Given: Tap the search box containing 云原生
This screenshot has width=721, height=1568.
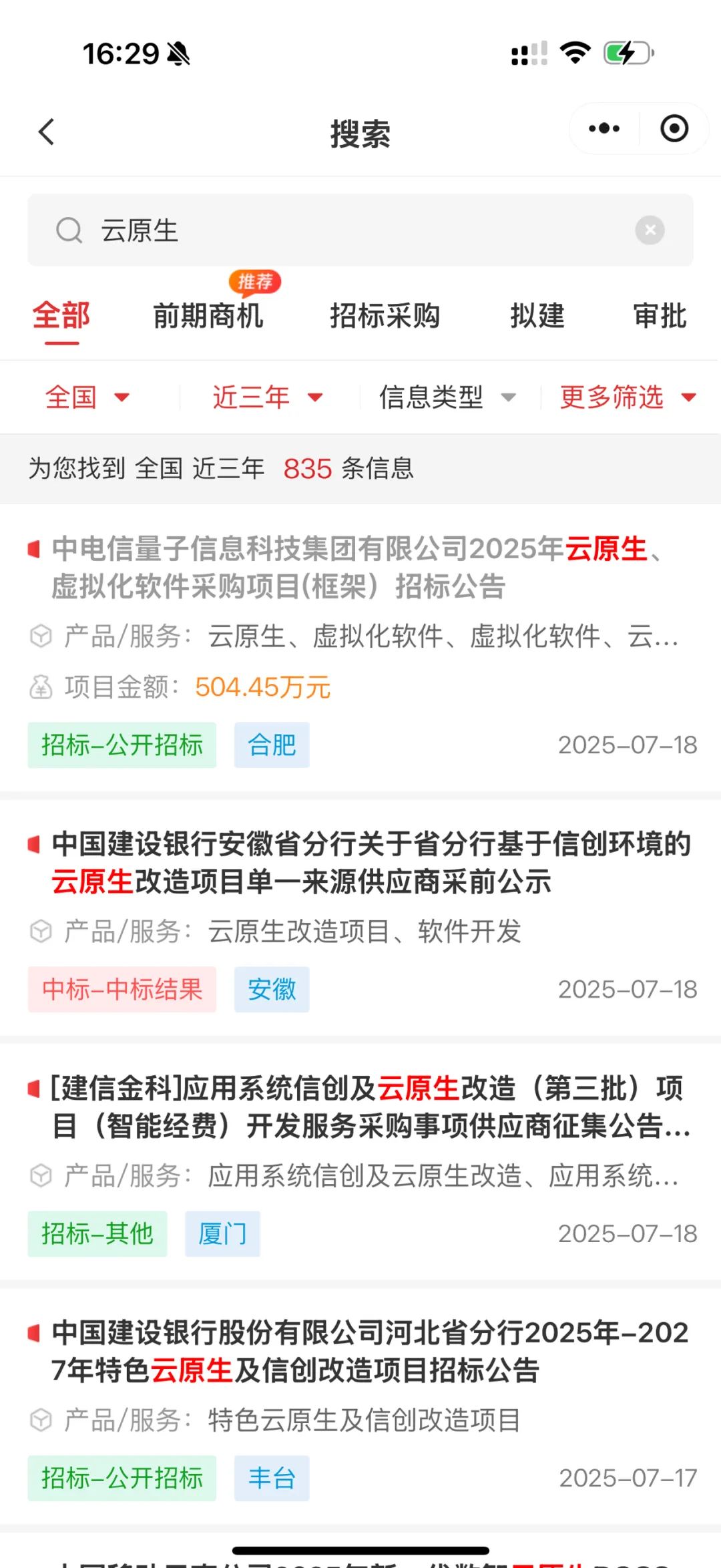Looking at the screenshot, I should (360, 230).
